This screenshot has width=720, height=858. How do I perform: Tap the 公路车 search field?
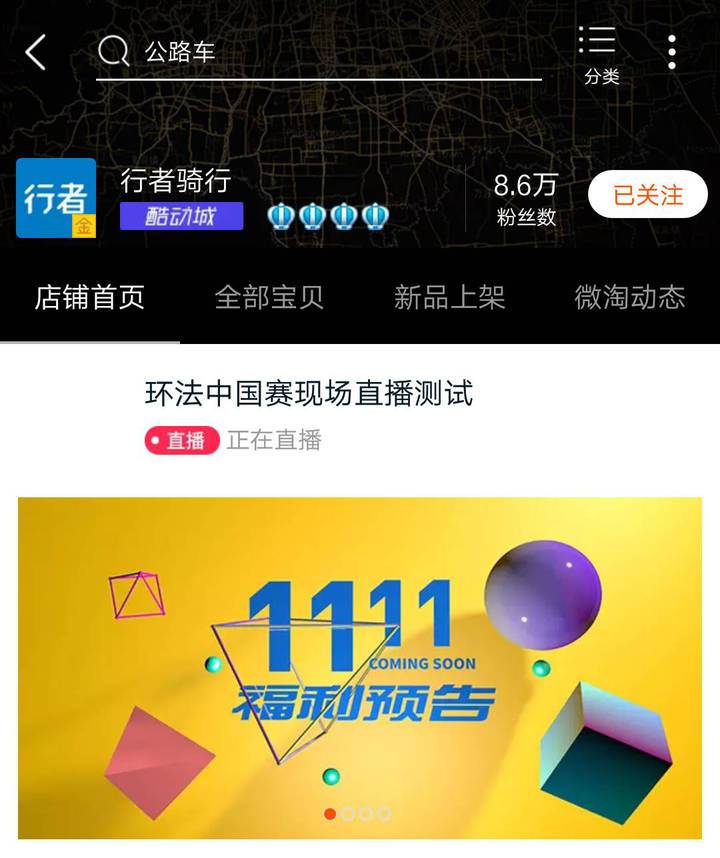tap(320, 52)
